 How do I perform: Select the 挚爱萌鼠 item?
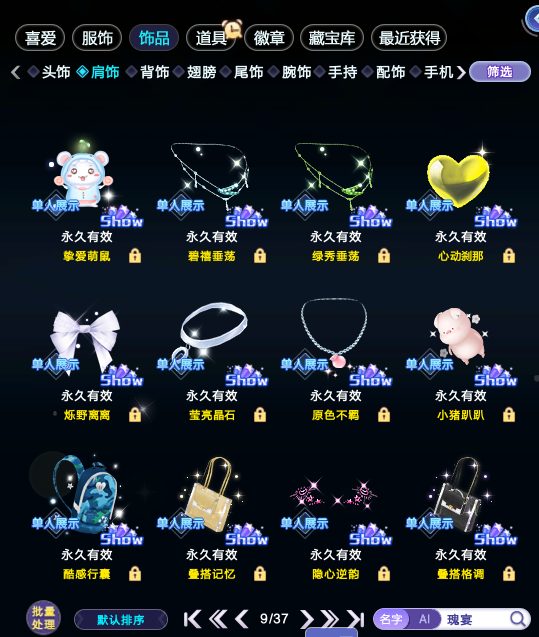[x=86, y=199]
